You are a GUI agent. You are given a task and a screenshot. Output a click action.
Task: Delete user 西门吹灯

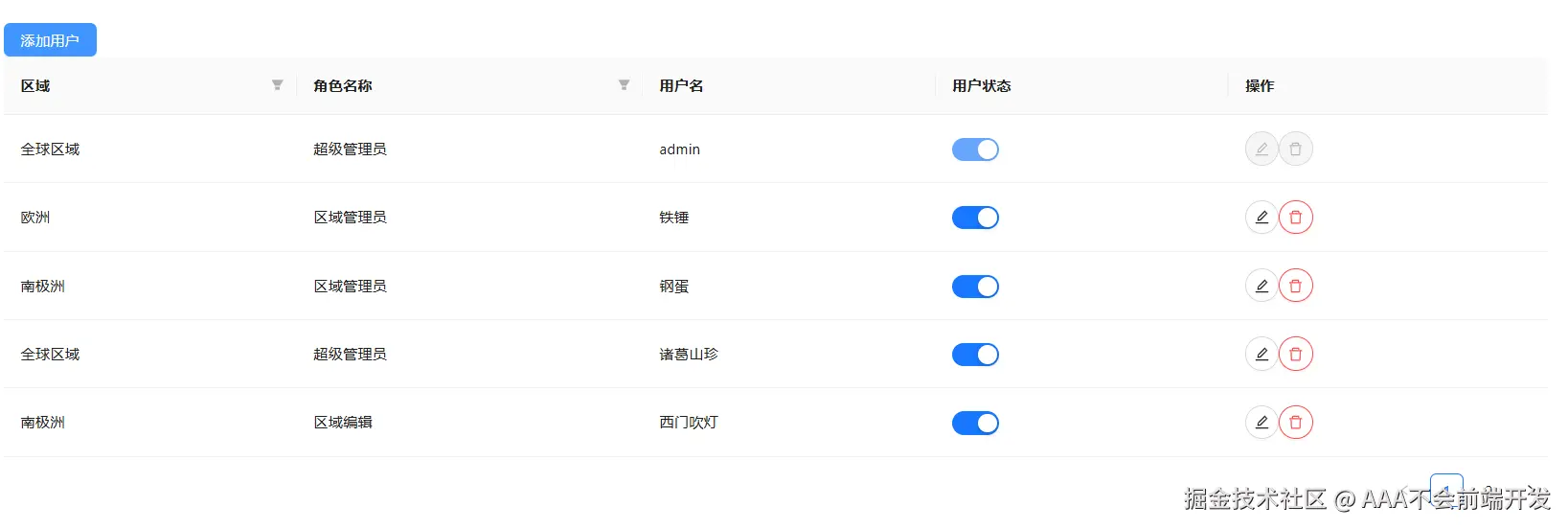click(x=1296, y=423)
